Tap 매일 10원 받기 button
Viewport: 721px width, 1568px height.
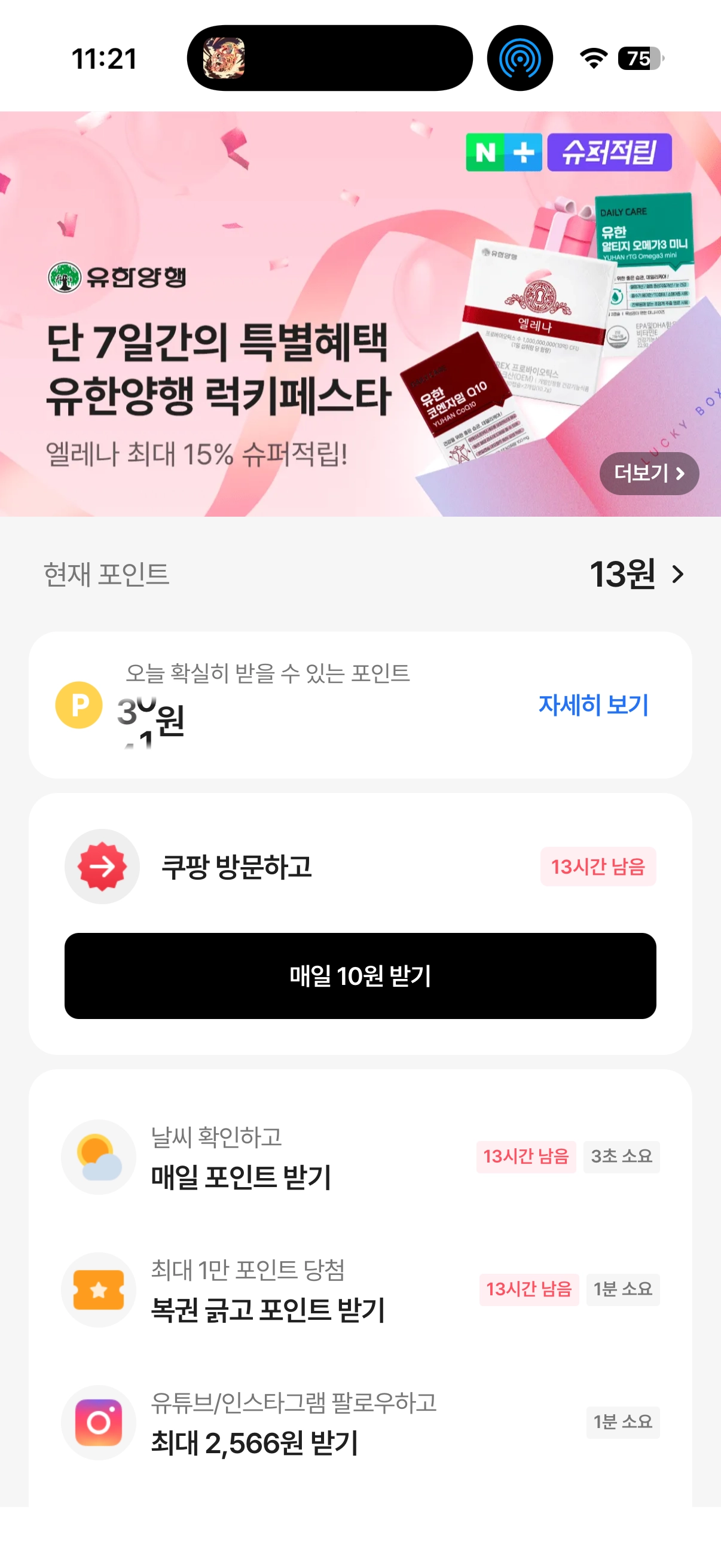(x=360, y=976)
